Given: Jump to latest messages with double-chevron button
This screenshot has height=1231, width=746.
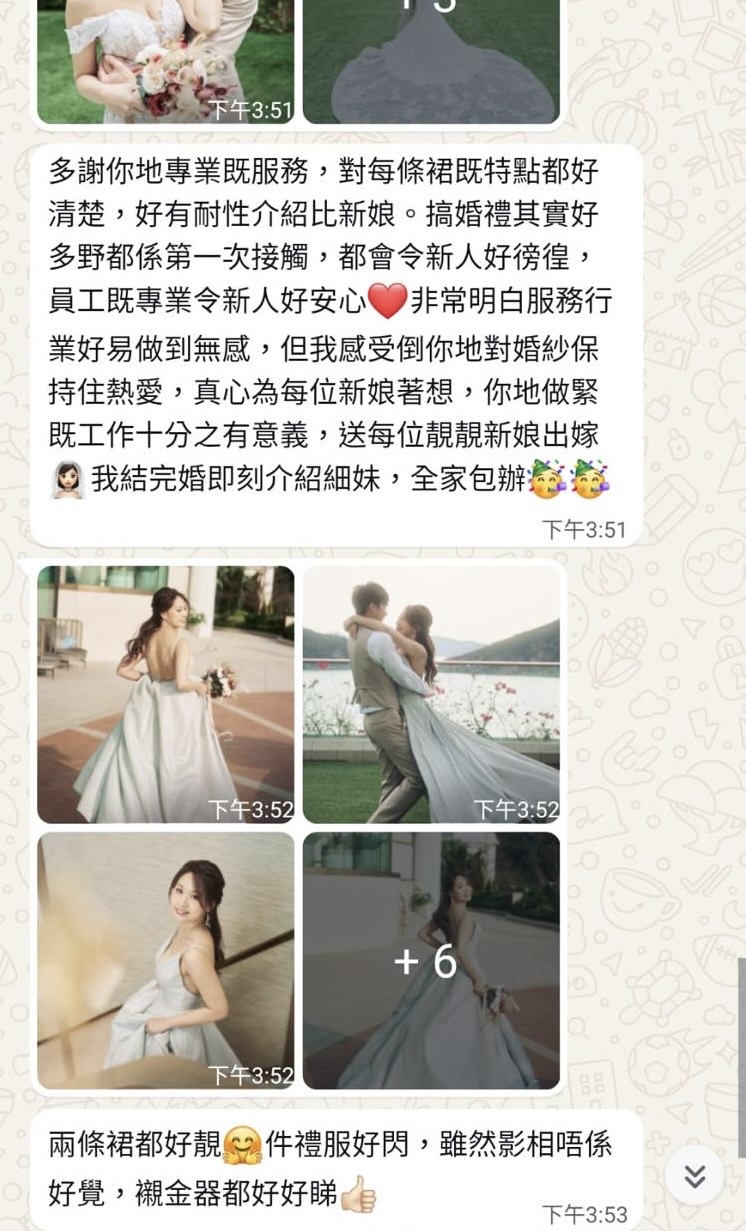Looking at the screenshot, I should [x=694, y=1176].
